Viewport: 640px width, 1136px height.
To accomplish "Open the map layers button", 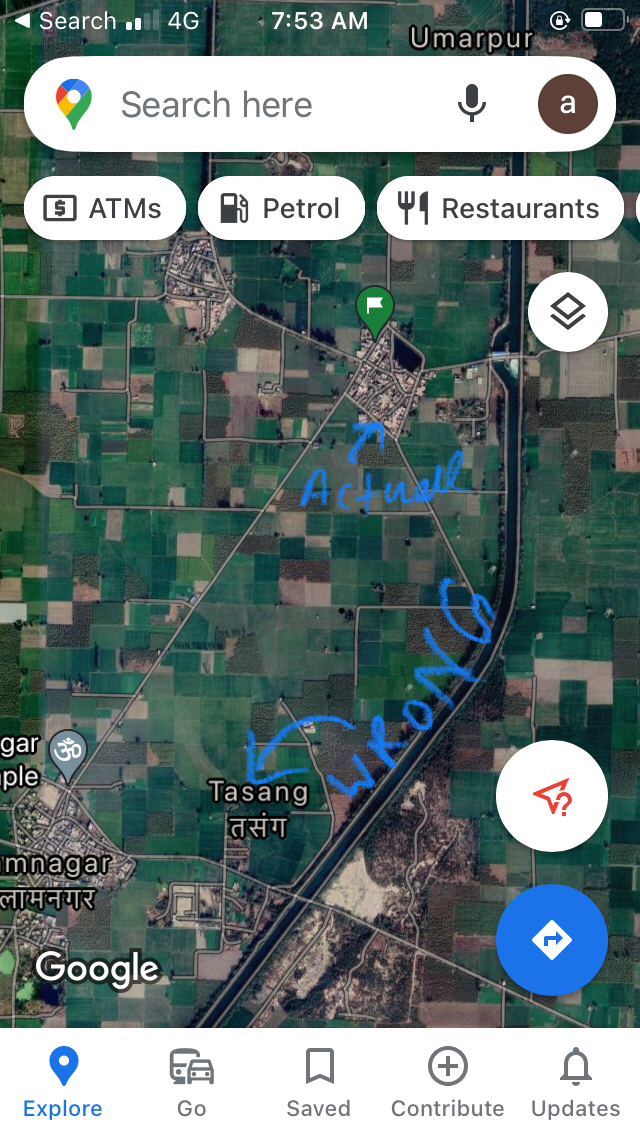I will 568,312.
